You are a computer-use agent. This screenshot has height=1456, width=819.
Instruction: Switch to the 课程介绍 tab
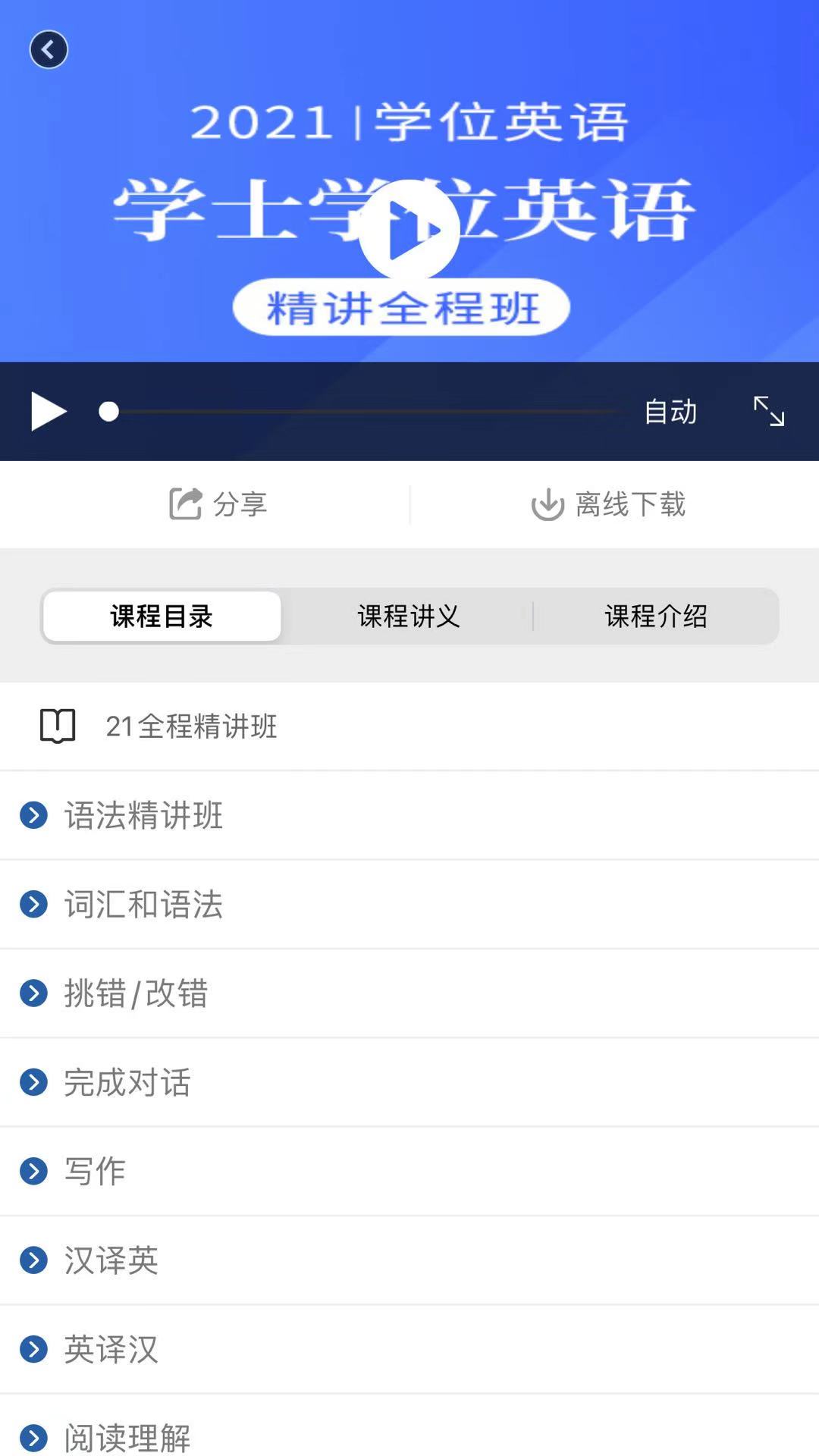[656, 617]
